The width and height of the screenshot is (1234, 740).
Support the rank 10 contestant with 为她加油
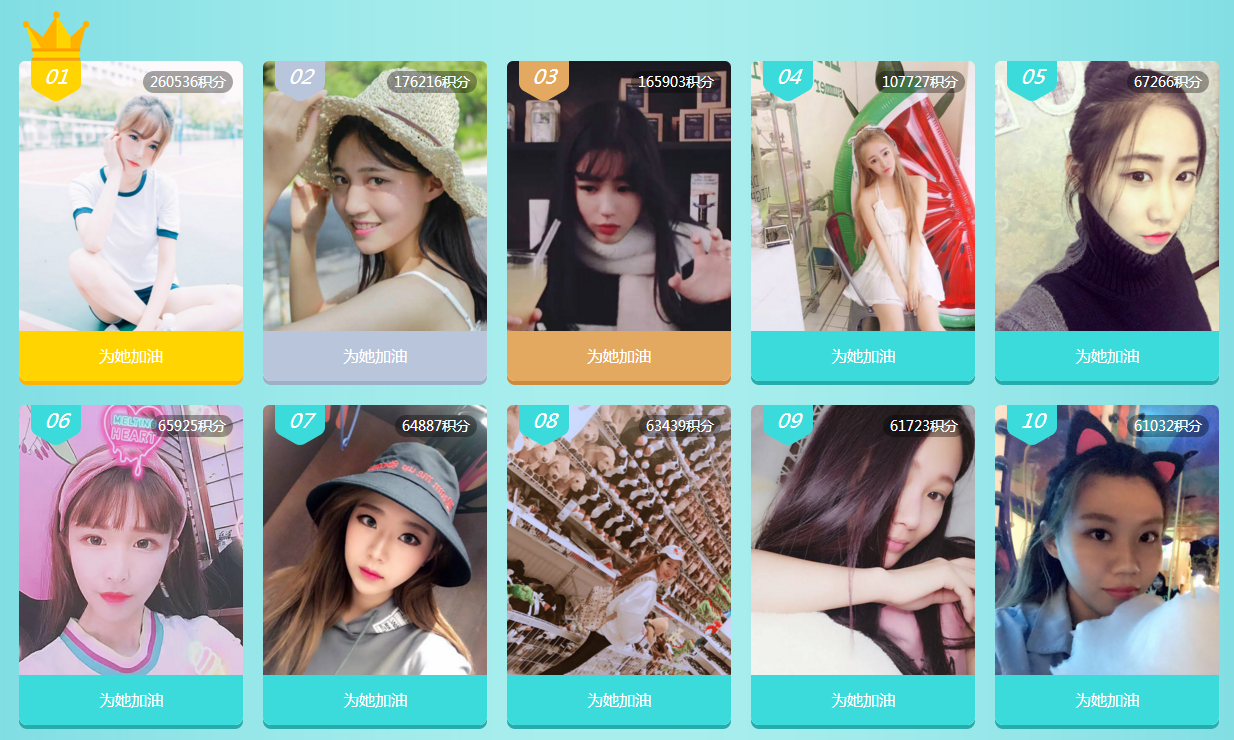pyautogui.click(x=1107, y=700)
